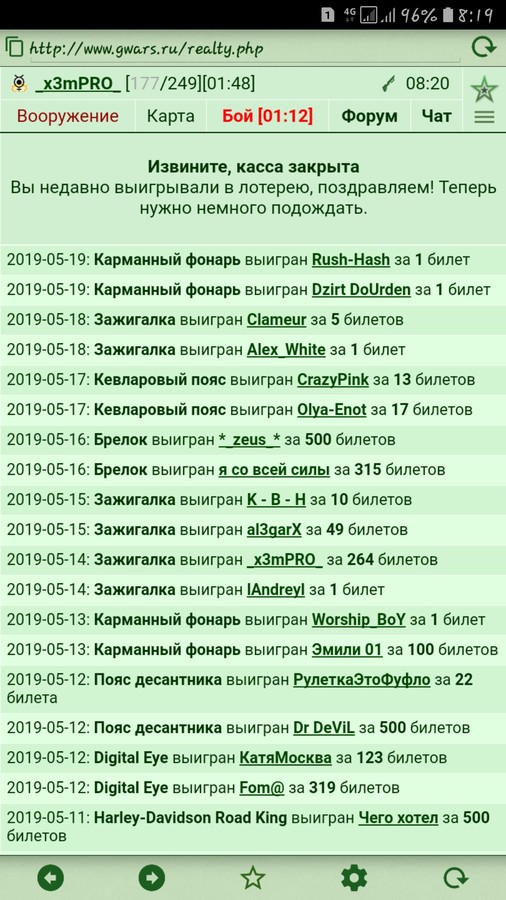Go back with the browser's left arrow
Viewport: 506px width, 900px height.
point(50,878)
